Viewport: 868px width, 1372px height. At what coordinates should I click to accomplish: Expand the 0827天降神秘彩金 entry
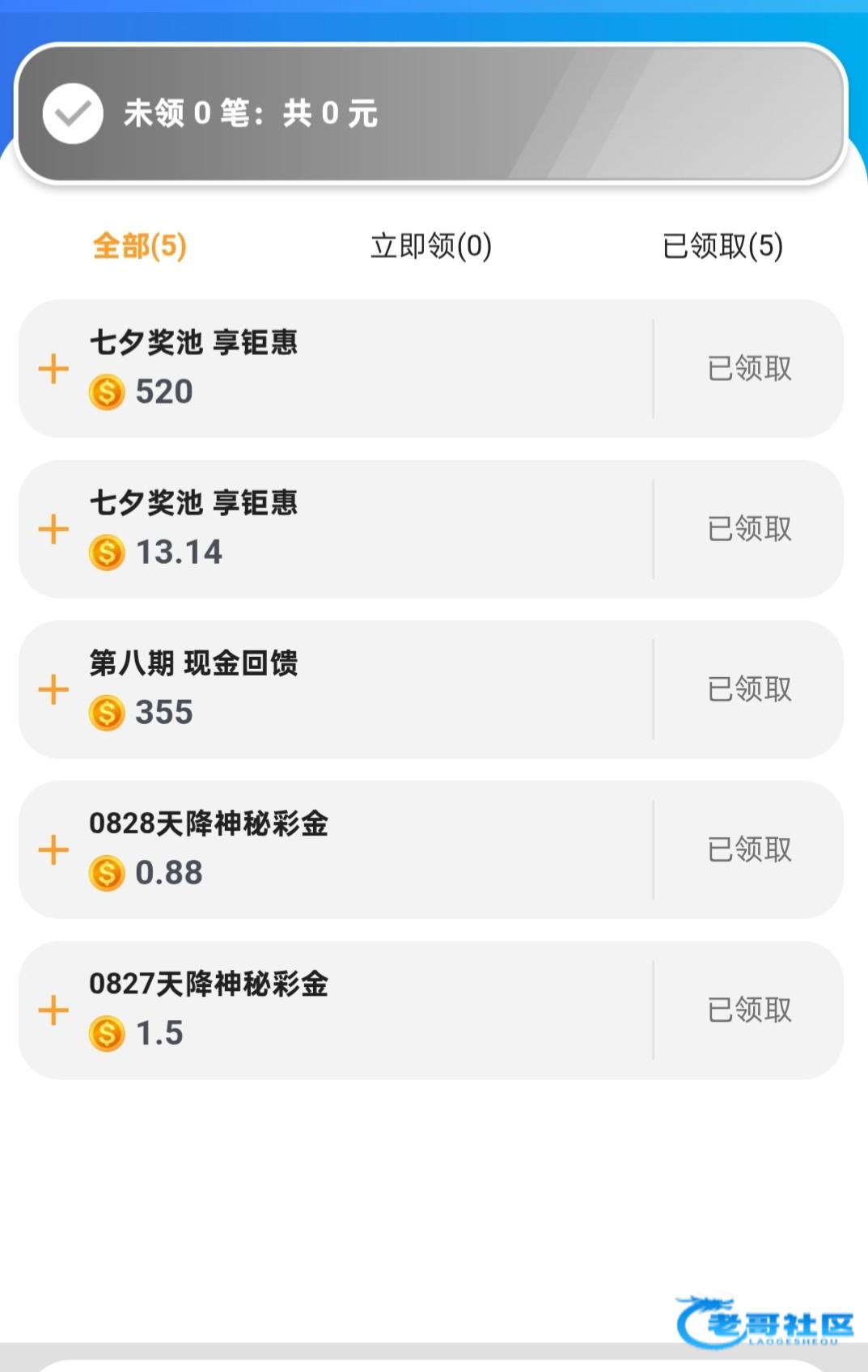pyautogui.click(x=53, y=1010)
